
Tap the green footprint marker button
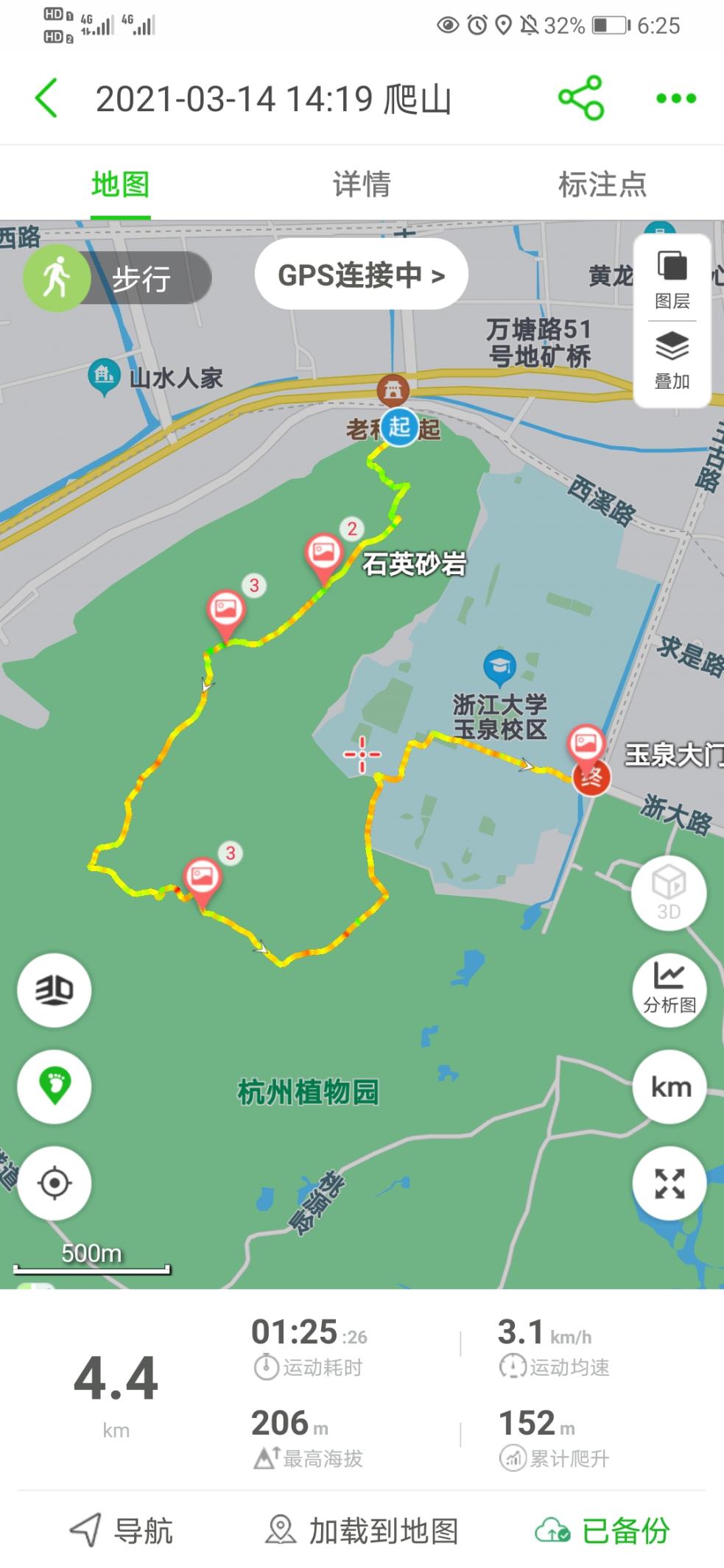pyautogui.click(x=55, y=1087)
